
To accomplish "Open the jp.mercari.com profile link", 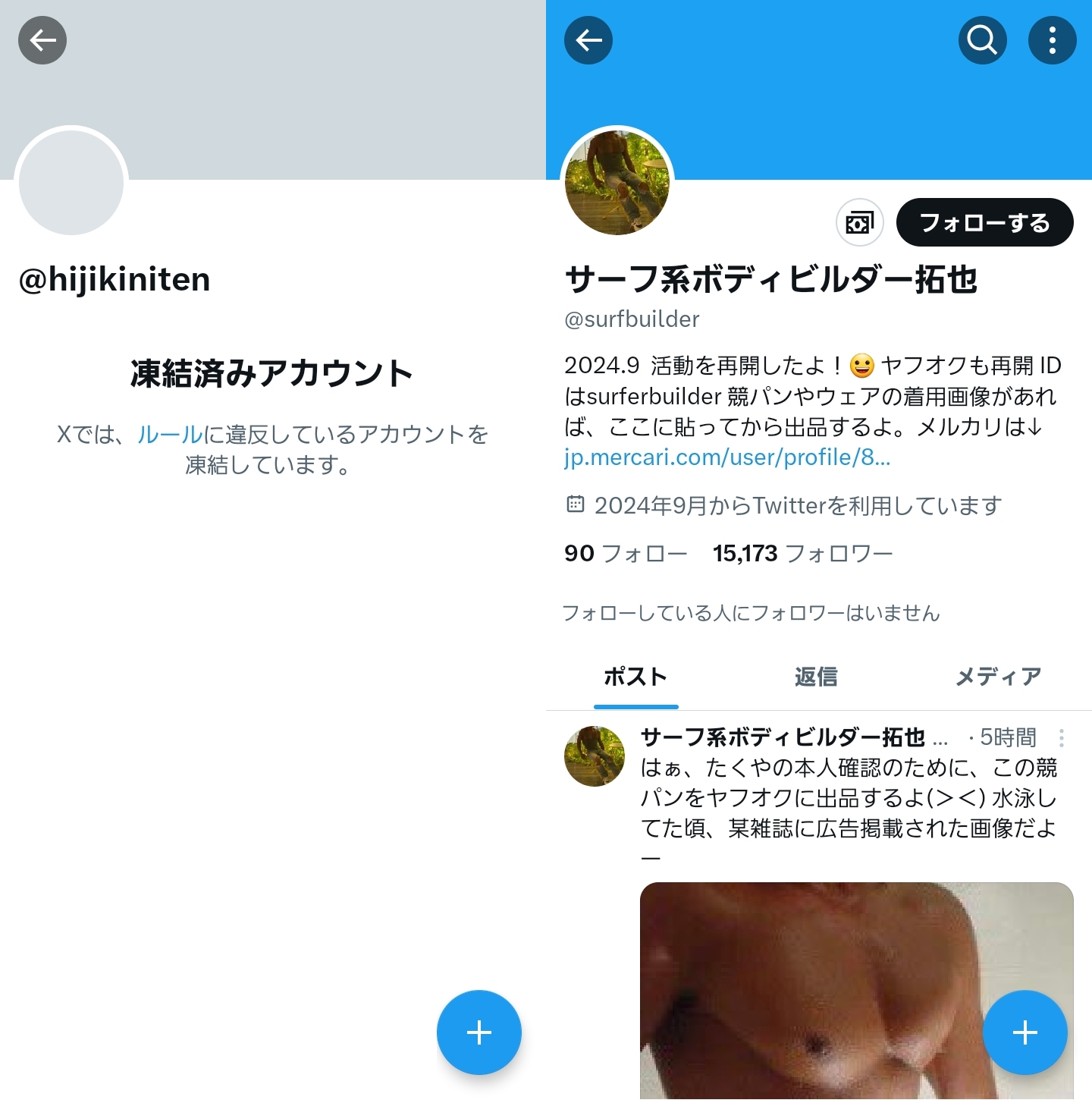I will (726, 457).
